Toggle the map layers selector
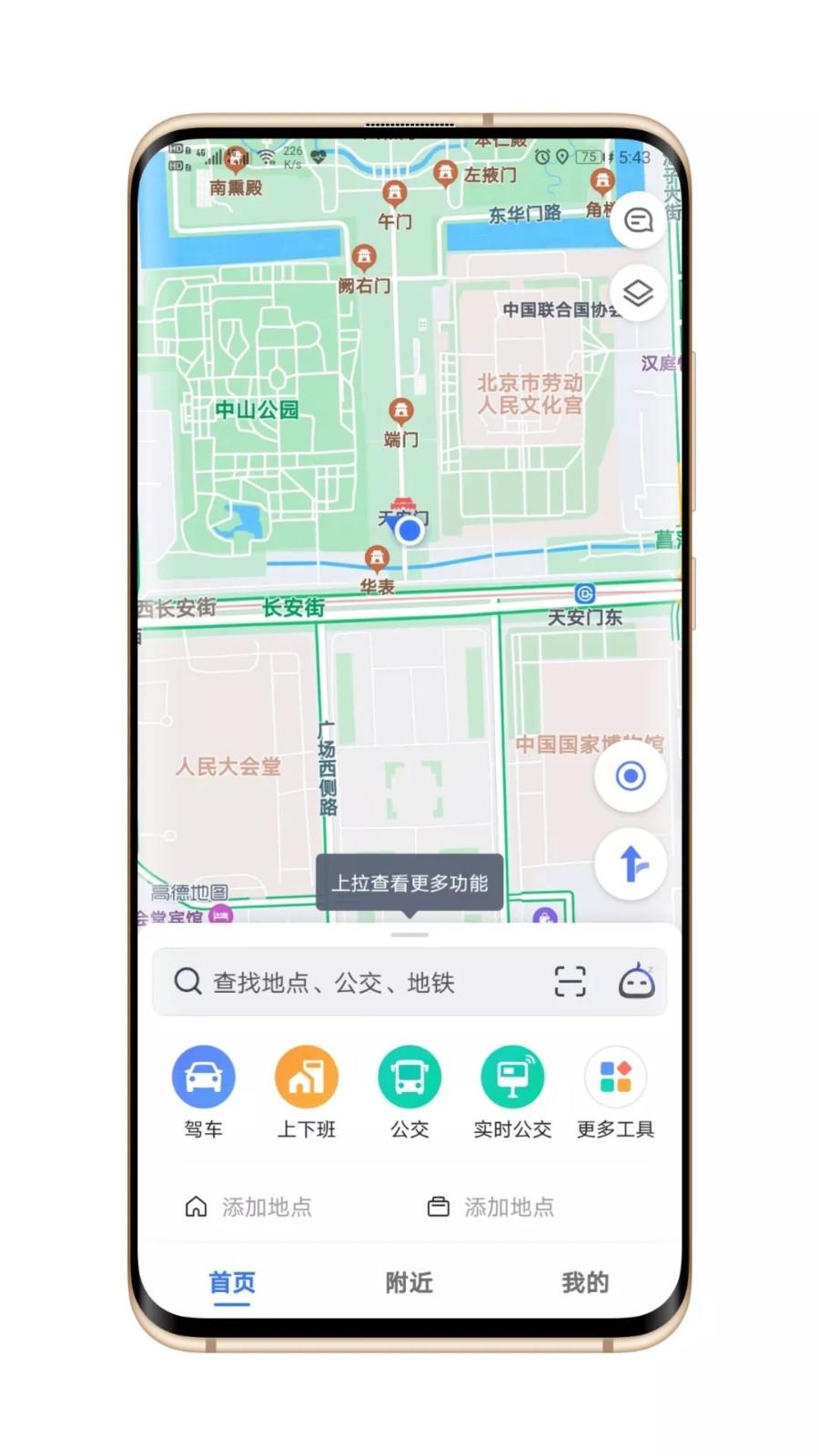 click(637, 293)
